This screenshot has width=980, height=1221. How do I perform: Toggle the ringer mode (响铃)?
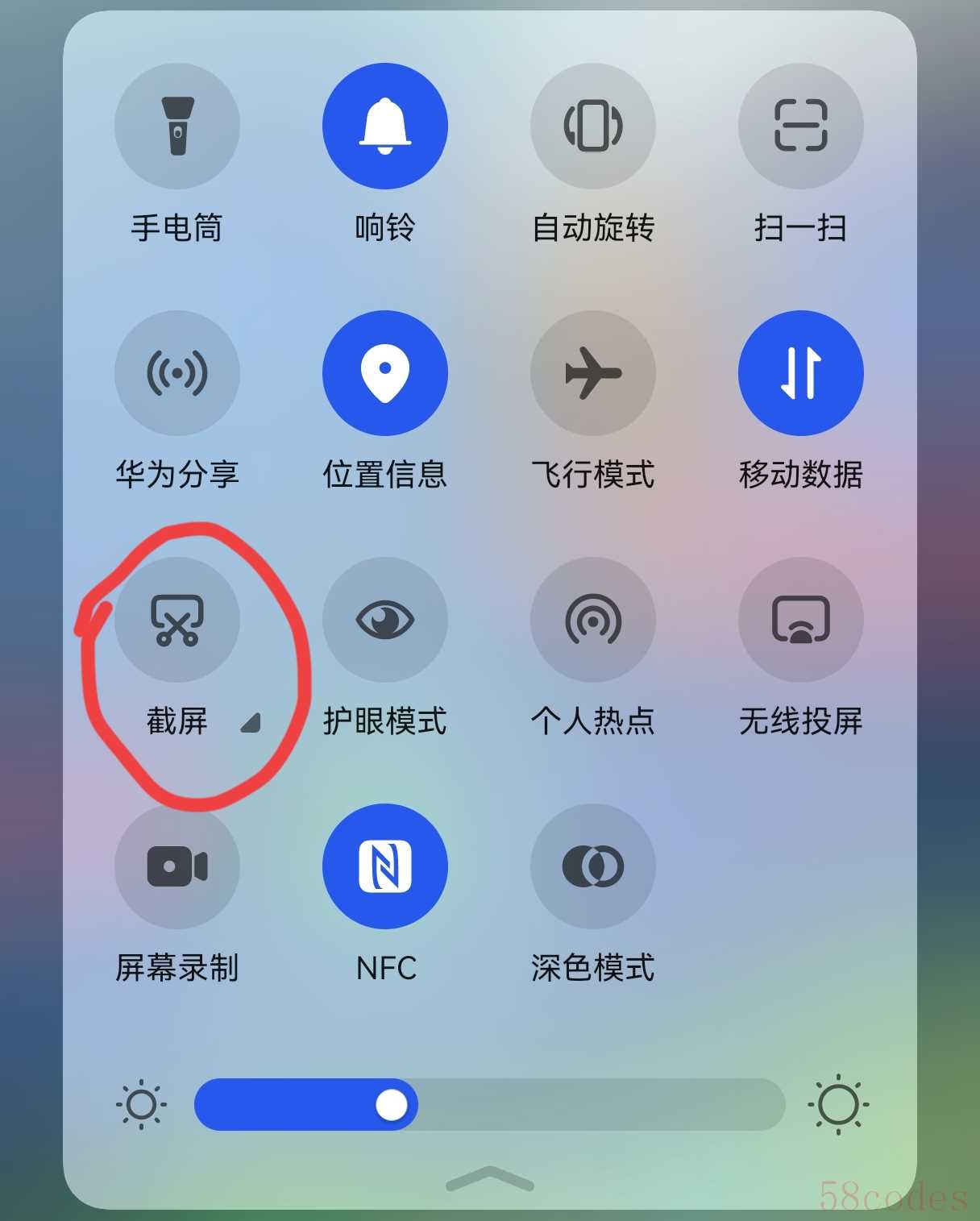385,127
